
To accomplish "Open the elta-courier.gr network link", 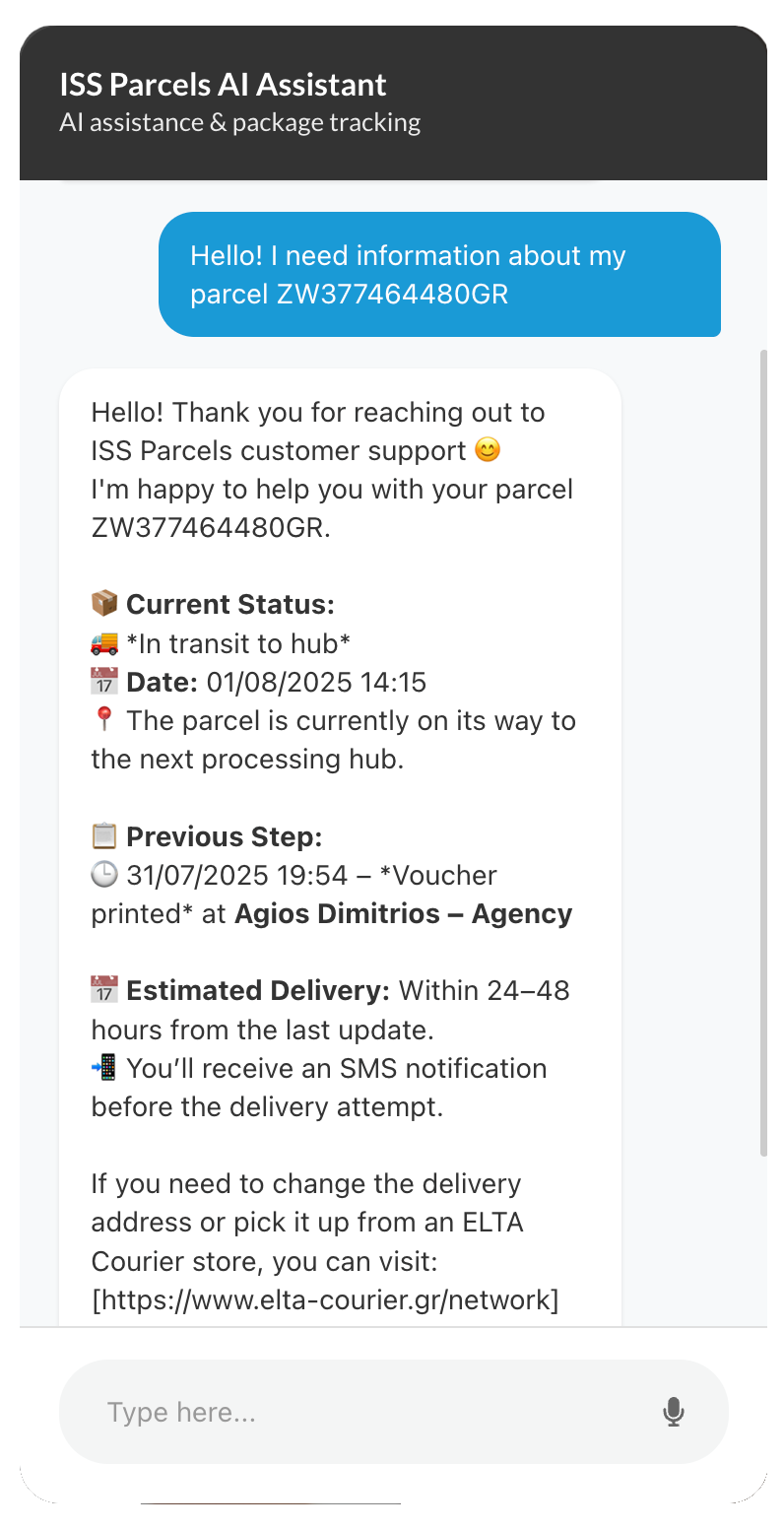I will (x=325, y=1299).
